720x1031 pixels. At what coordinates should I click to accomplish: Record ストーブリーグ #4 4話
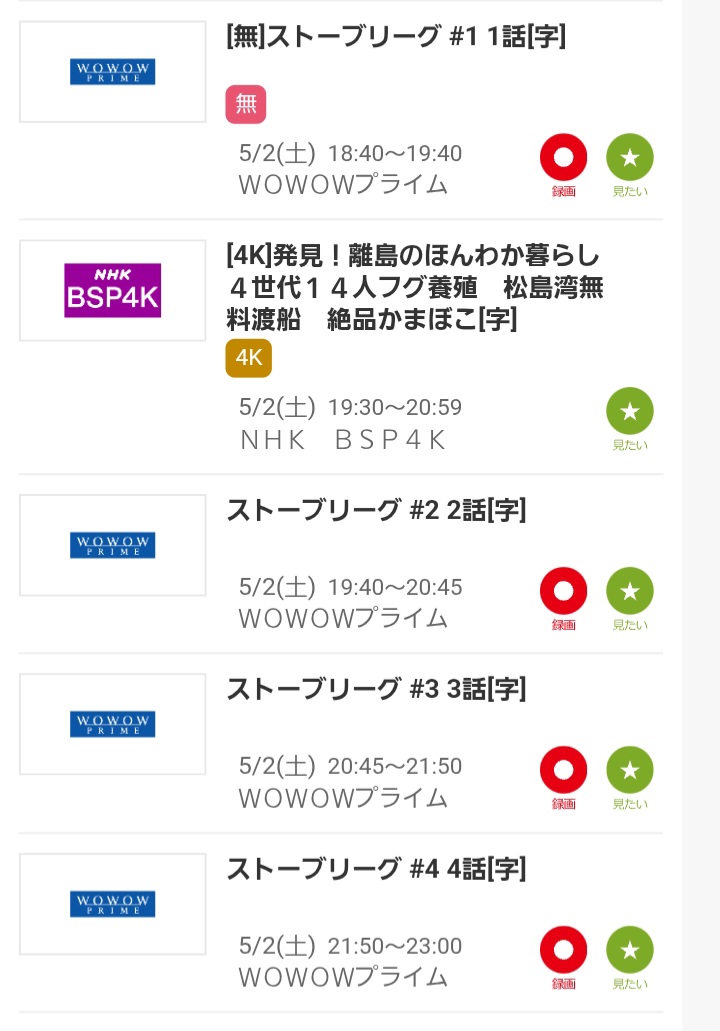(x=563, y=950)
